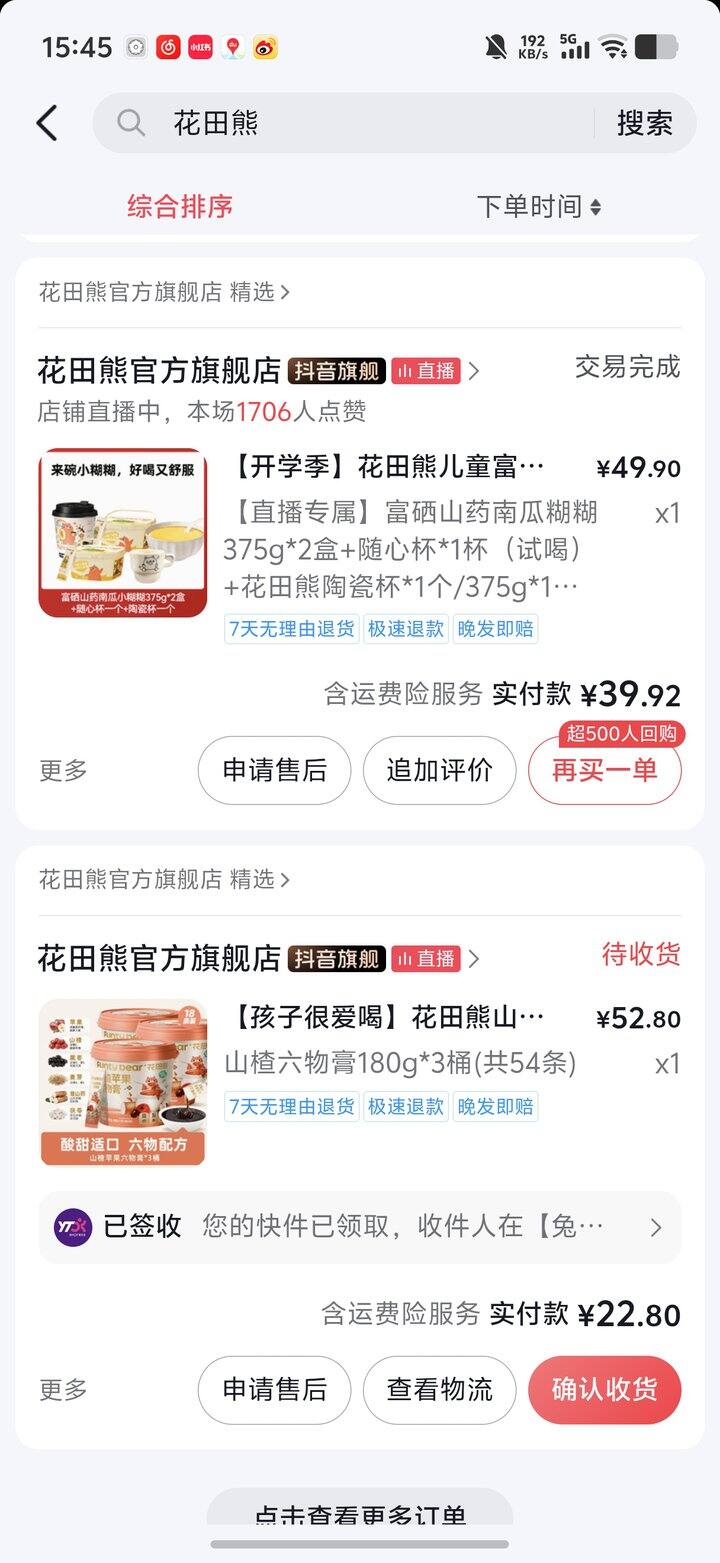The height and width of the screenshot is (1563, 720).
Task: Tap 查看物流 to track the package
Action: click(439, 1389)
